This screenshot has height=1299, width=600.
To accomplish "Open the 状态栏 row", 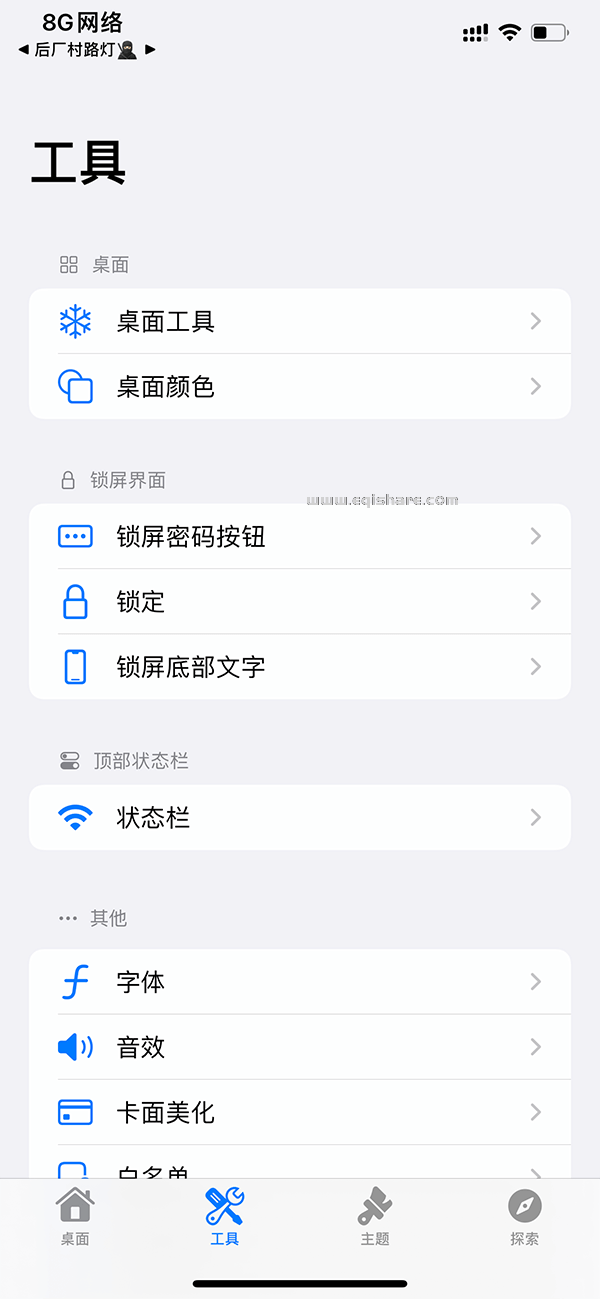I will [x=300, y=818].
